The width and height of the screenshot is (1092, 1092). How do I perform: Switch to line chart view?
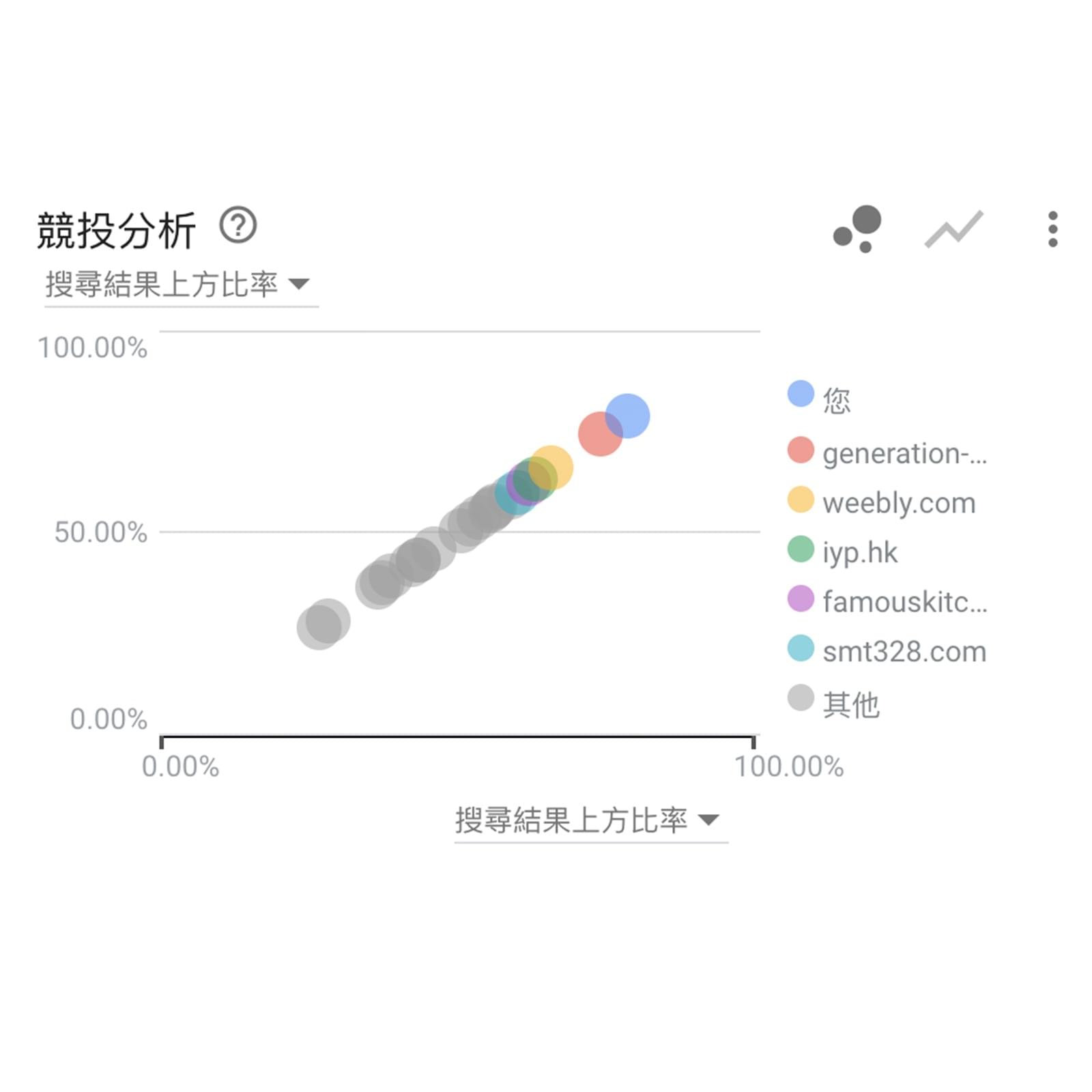[953, 229]
